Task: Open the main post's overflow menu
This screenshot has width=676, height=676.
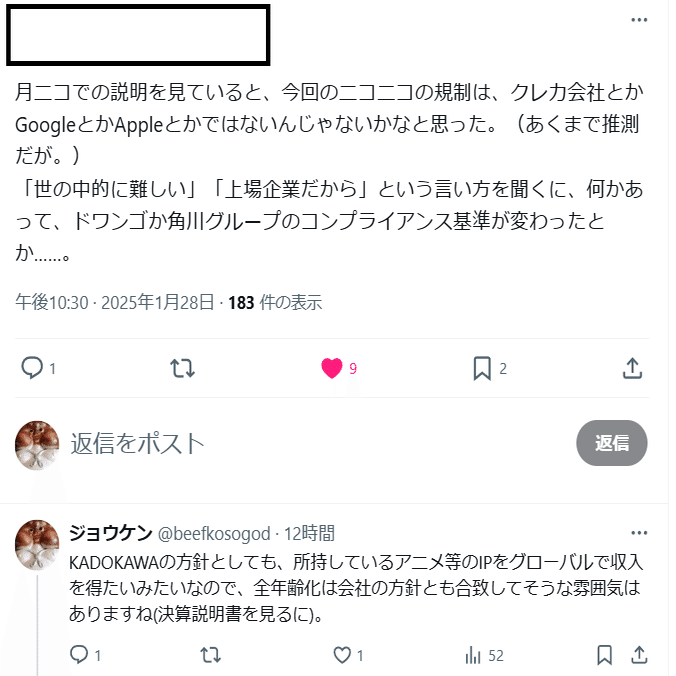Action: pyautogui.click(x=638, y=19)
